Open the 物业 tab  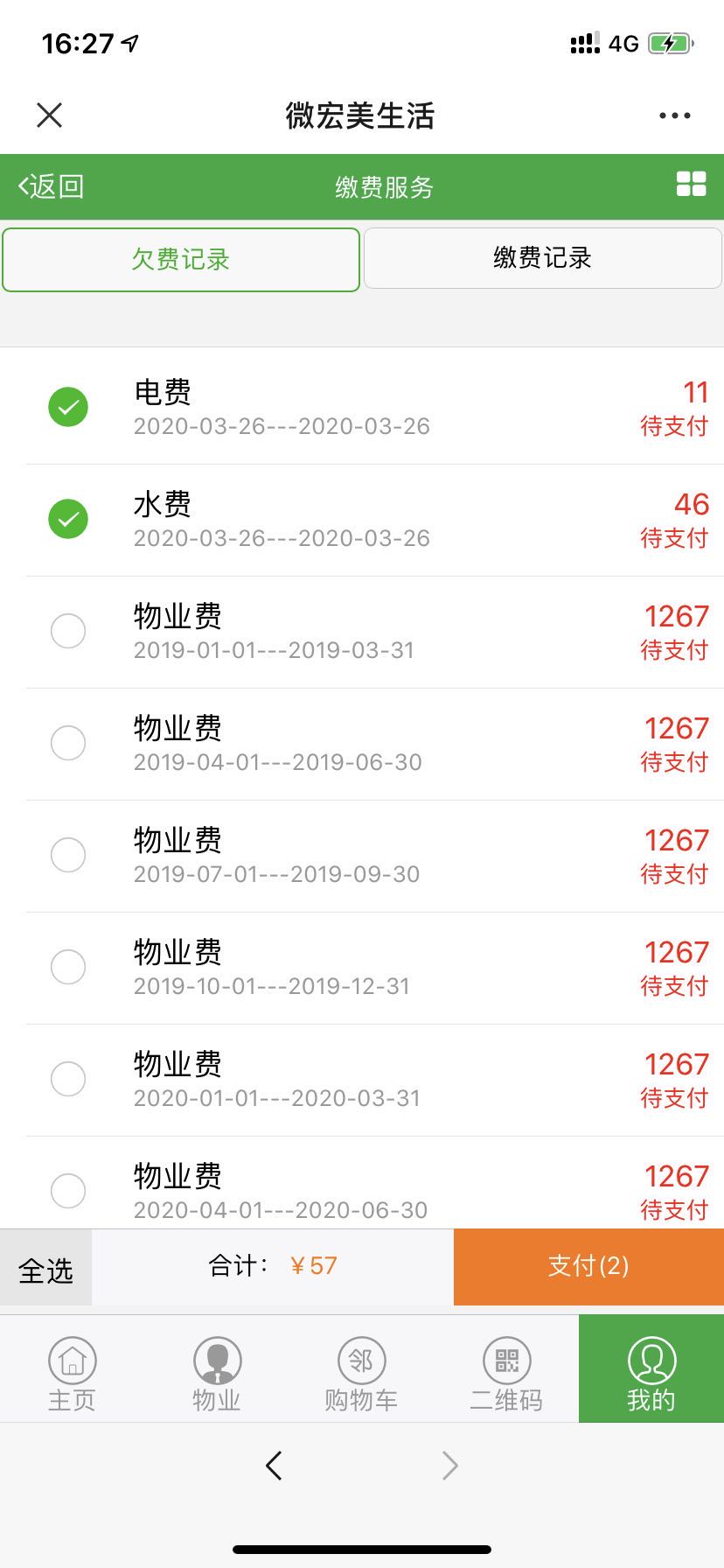click(x=217, y=1374)
